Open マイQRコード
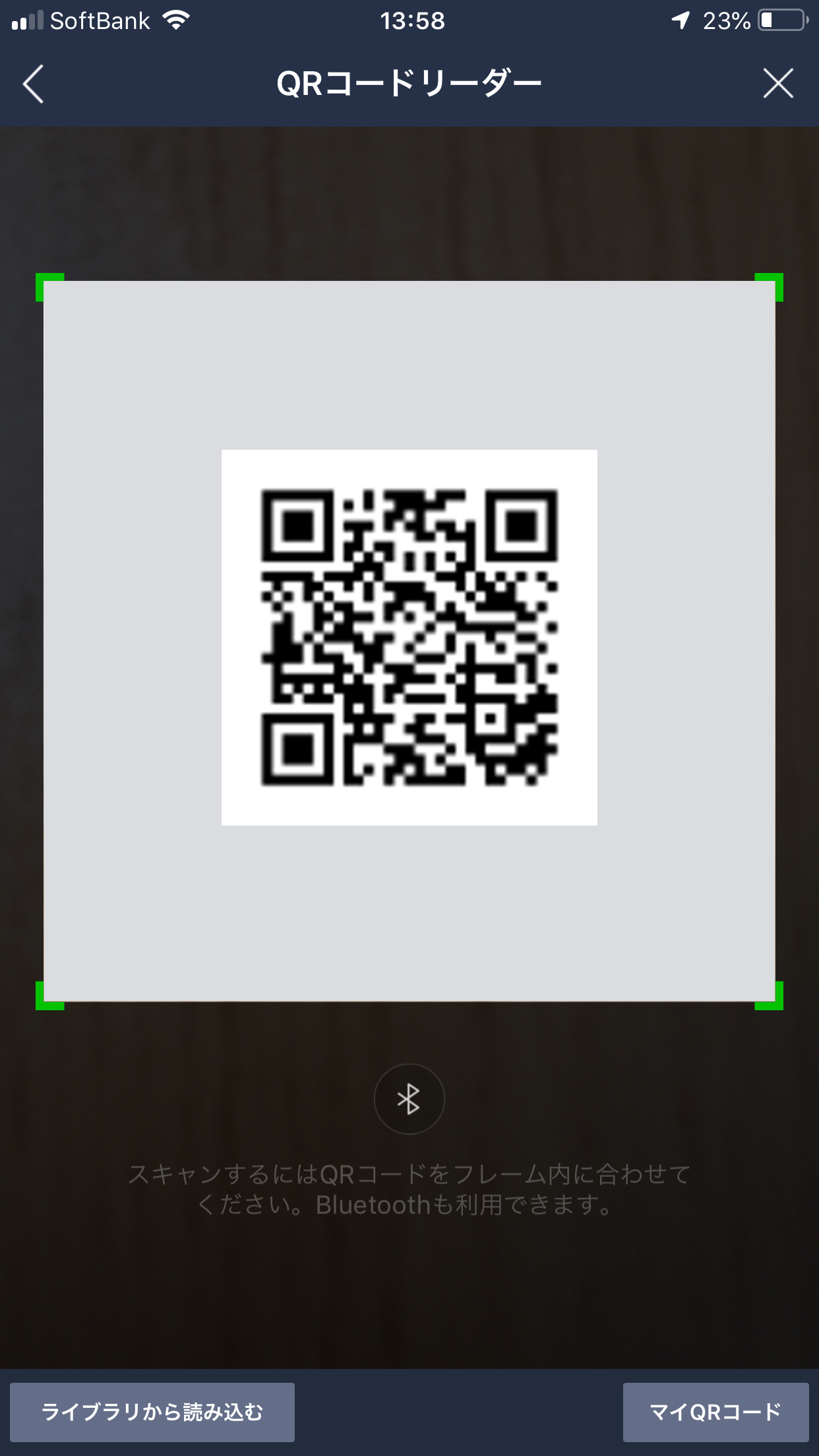 (x=715, y=1412)
